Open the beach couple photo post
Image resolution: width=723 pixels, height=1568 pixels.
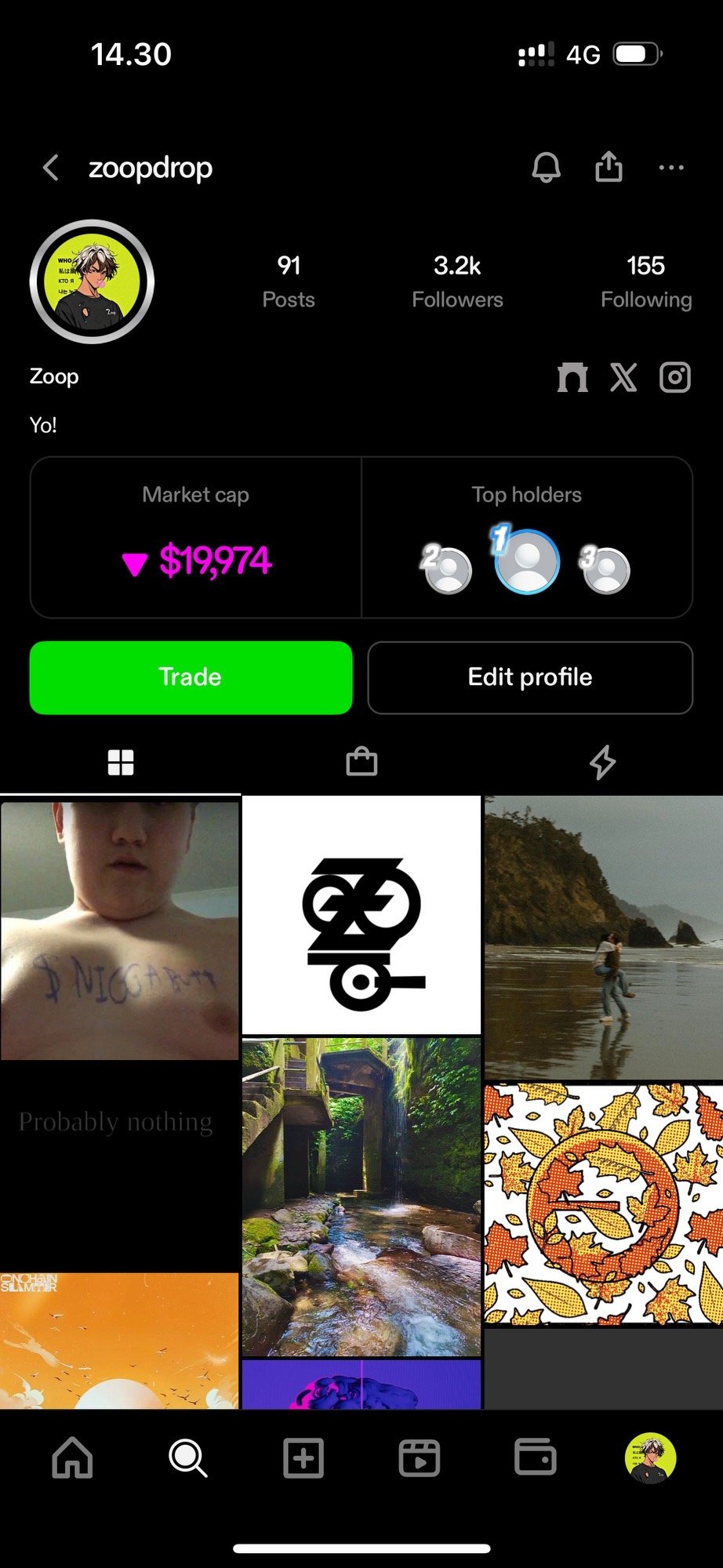click(x=603, y=938)
